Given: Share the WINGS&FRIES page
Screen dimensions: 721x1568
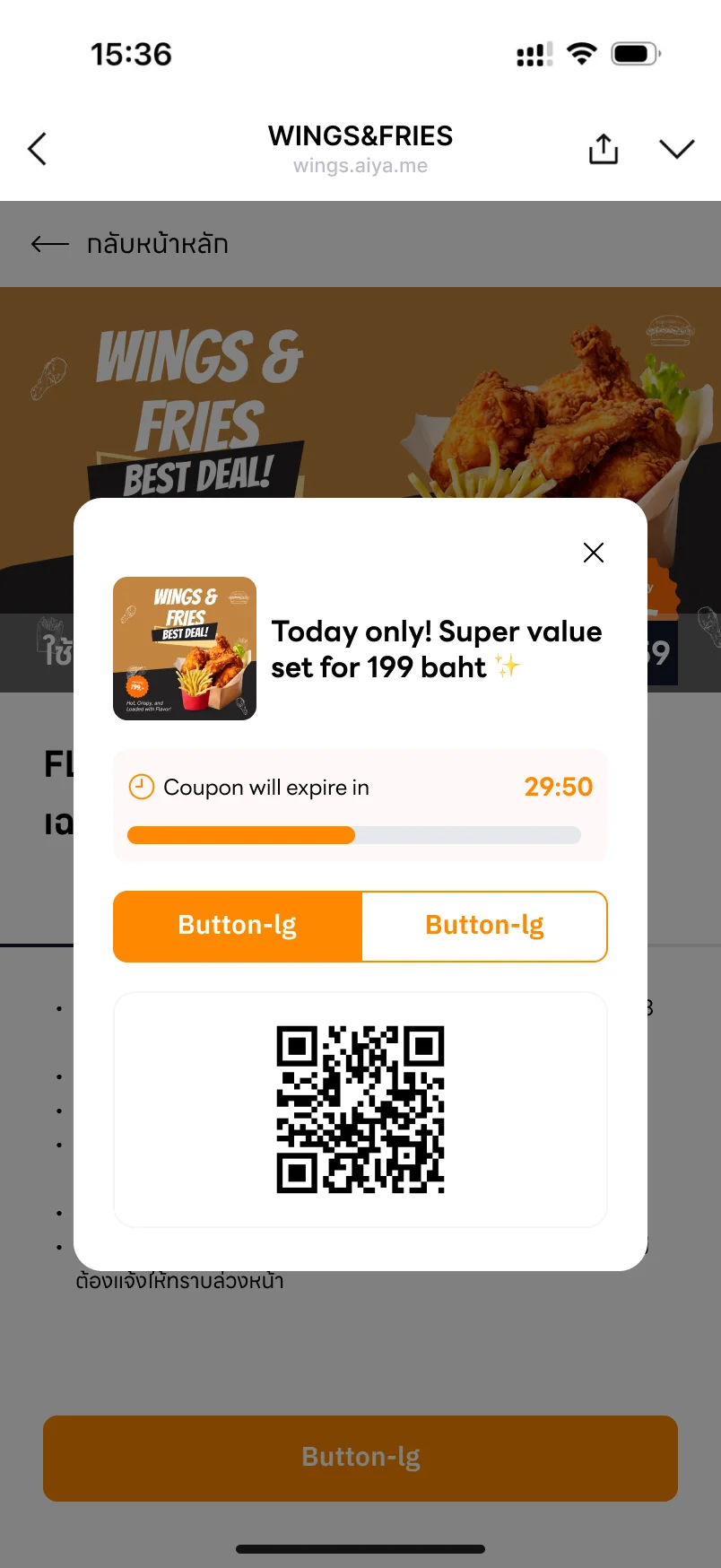Looking at the screenshot, I should point(604,149).
